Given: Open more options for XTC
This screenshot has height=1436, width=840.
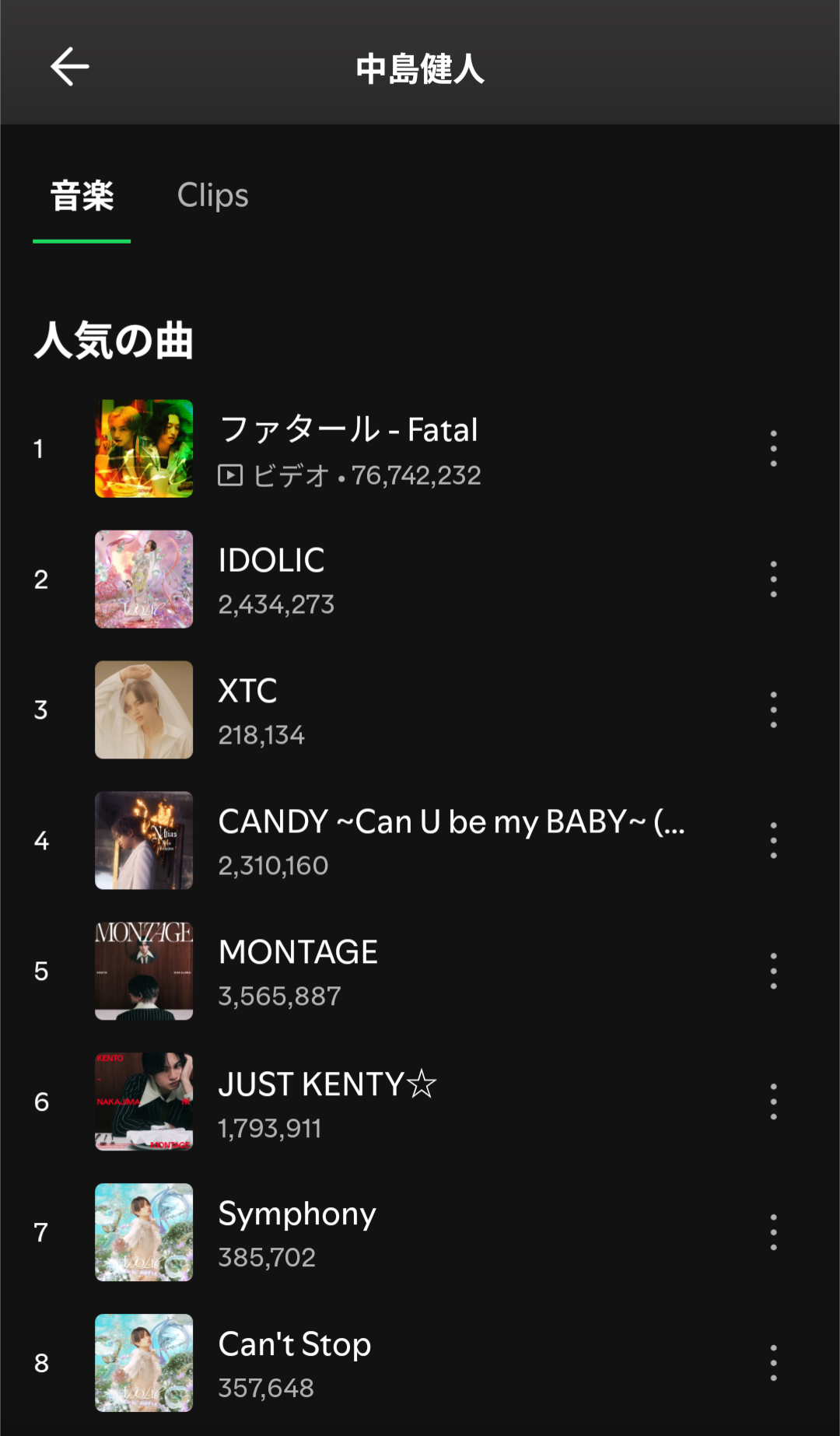Looking at the screenshot, I should coord(773,709).
